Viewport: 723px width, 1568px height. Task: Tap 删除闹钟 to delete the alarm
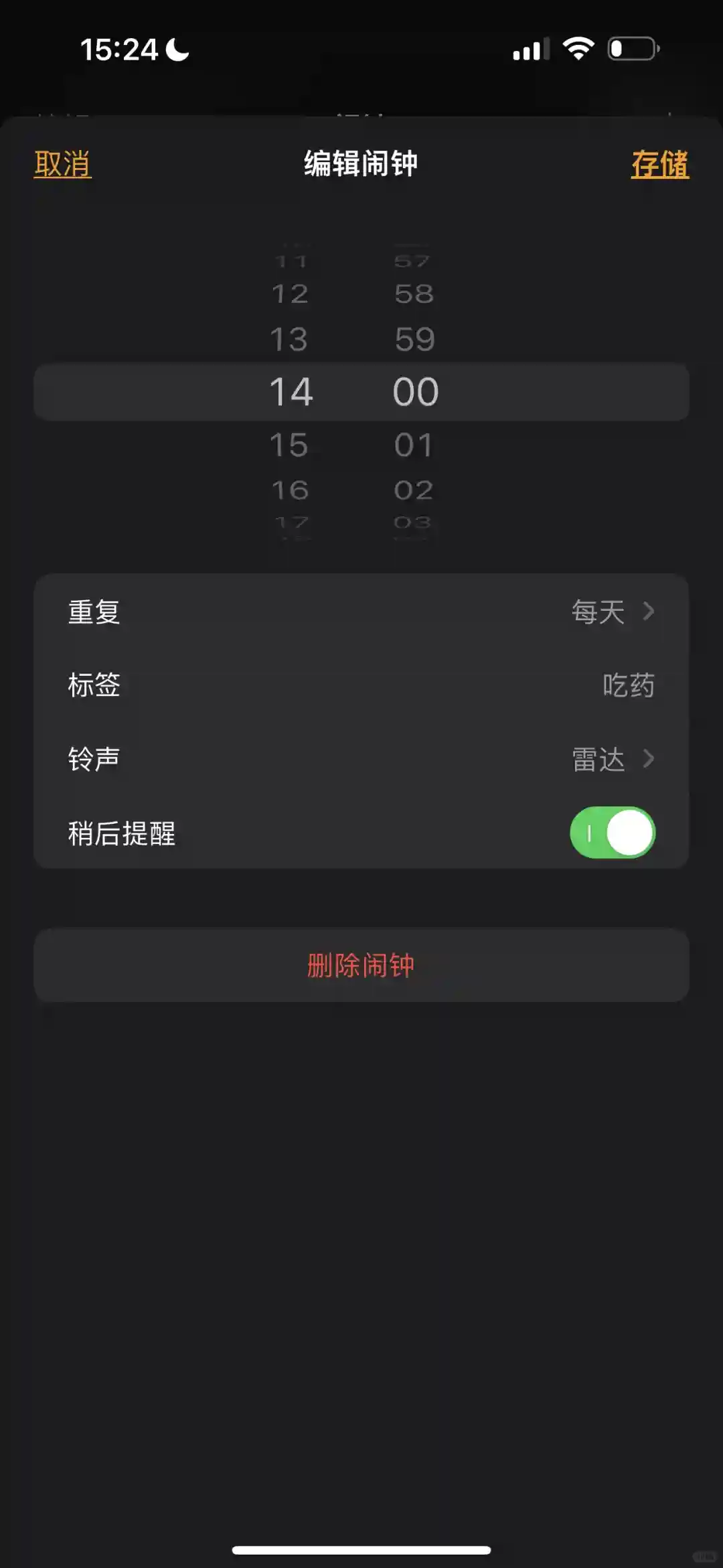[361, 965]
